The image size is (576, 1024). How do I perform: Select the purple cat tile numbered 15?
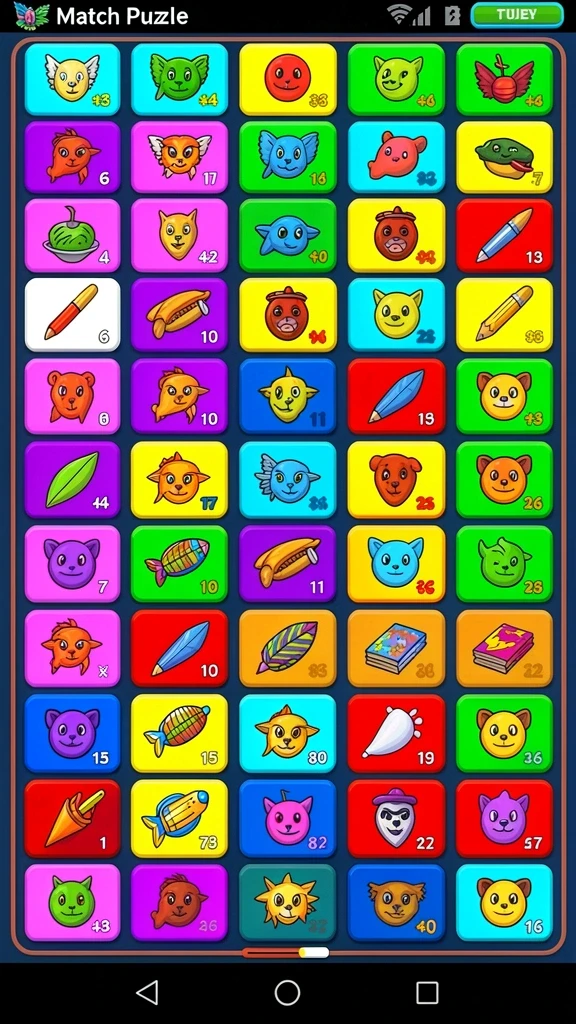[x=72, y=733]
